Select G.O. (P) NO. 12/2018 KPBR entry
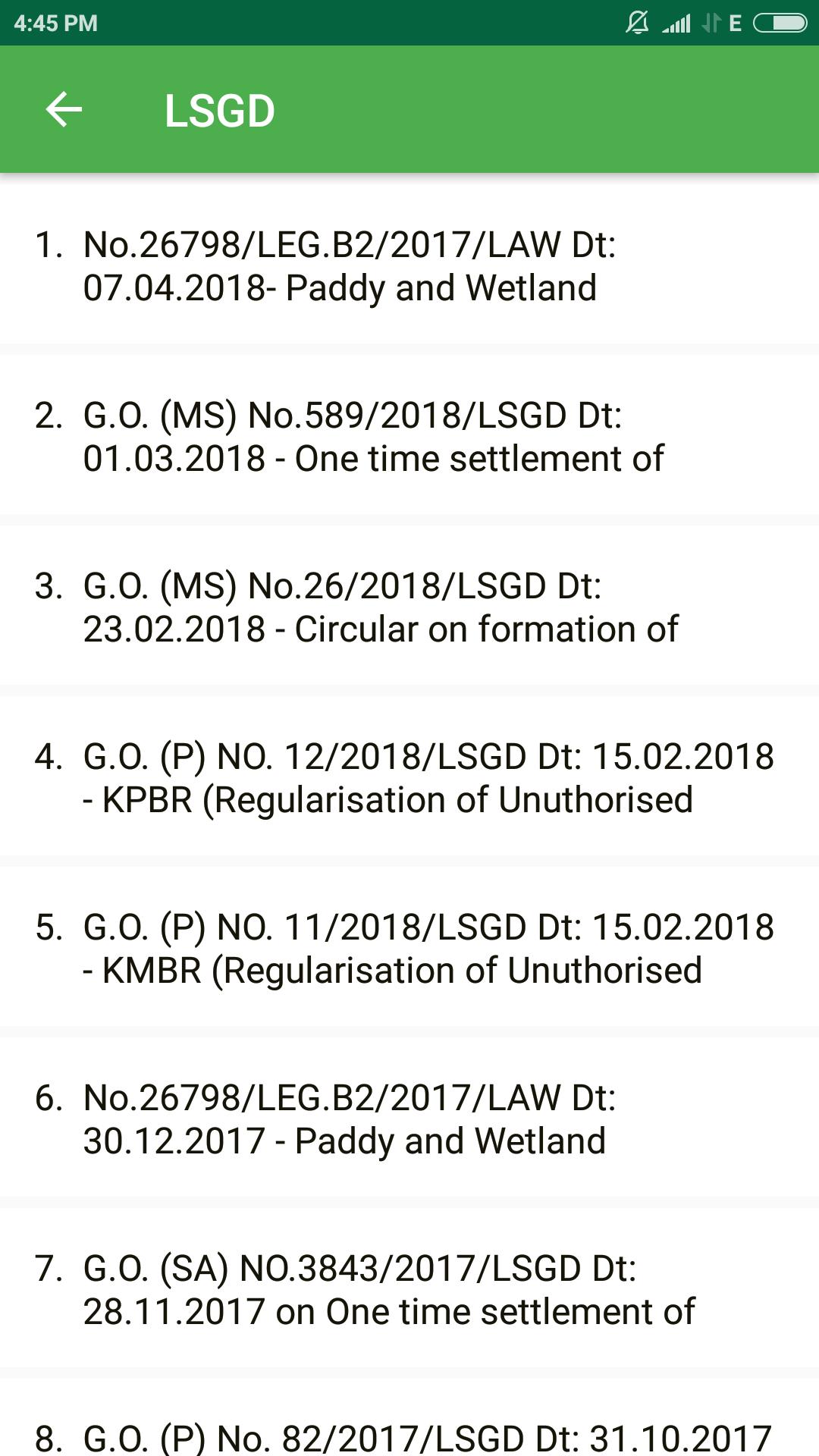The image size is (819, 1456). [x=409, y=778]
